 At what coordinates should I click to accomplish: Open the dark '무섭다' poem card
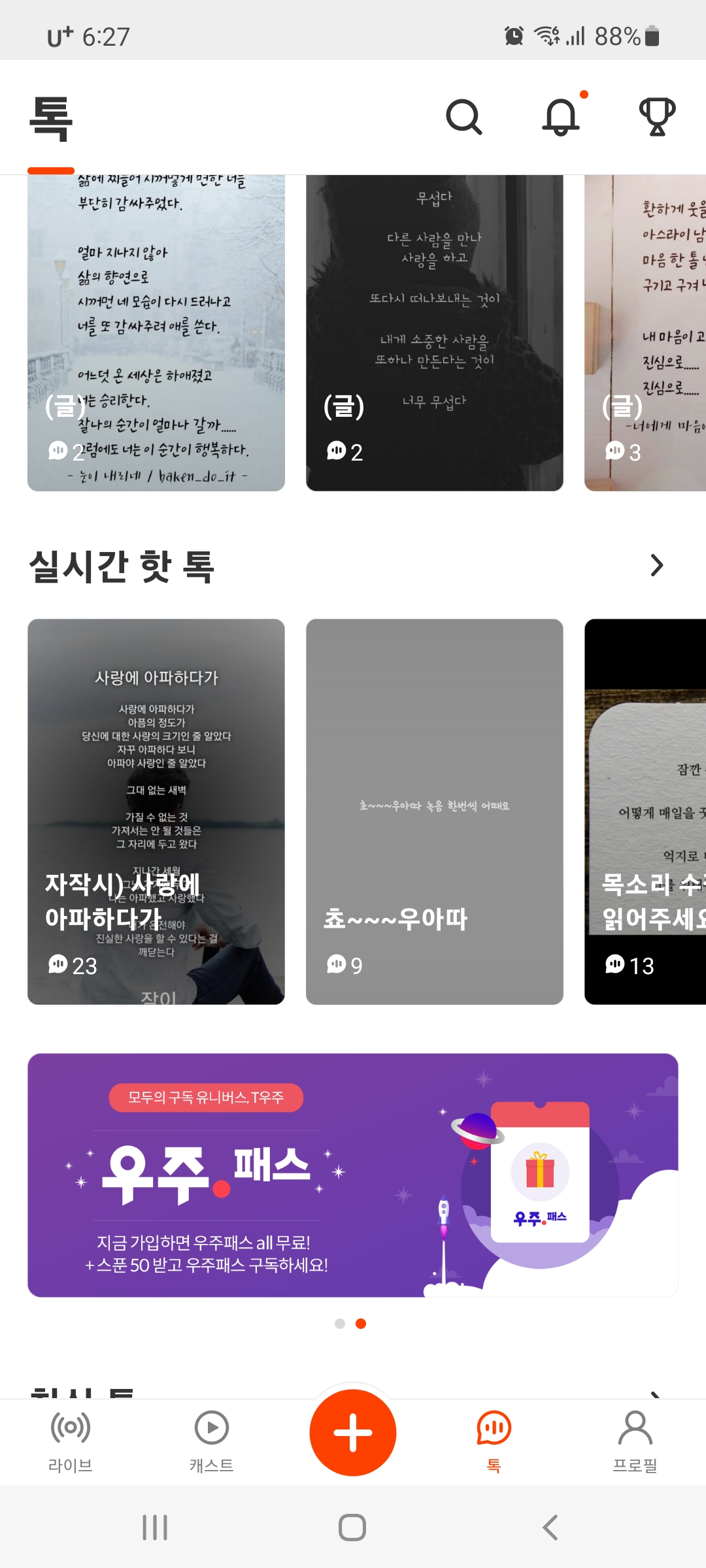(x=434, y=333)
